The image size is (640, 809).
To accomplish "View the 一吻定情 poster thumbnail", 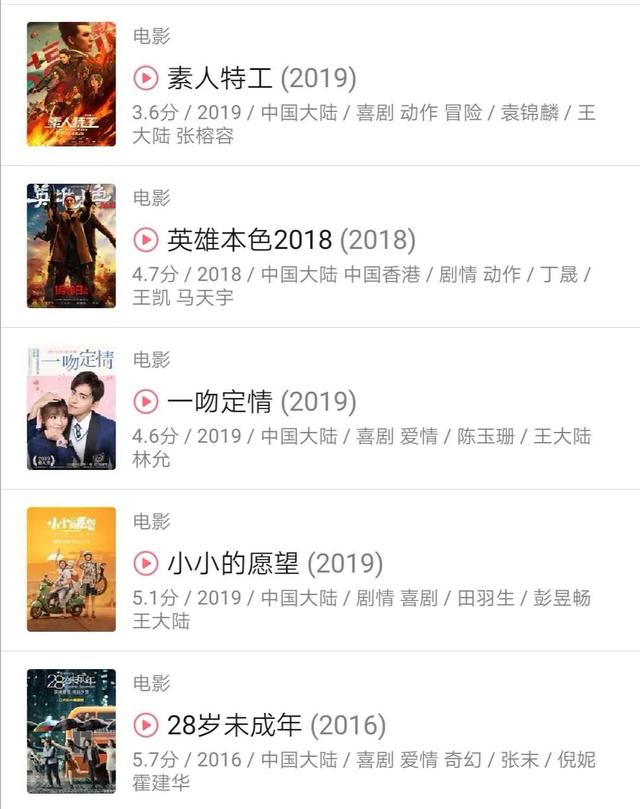I will (x=71, y=408).
